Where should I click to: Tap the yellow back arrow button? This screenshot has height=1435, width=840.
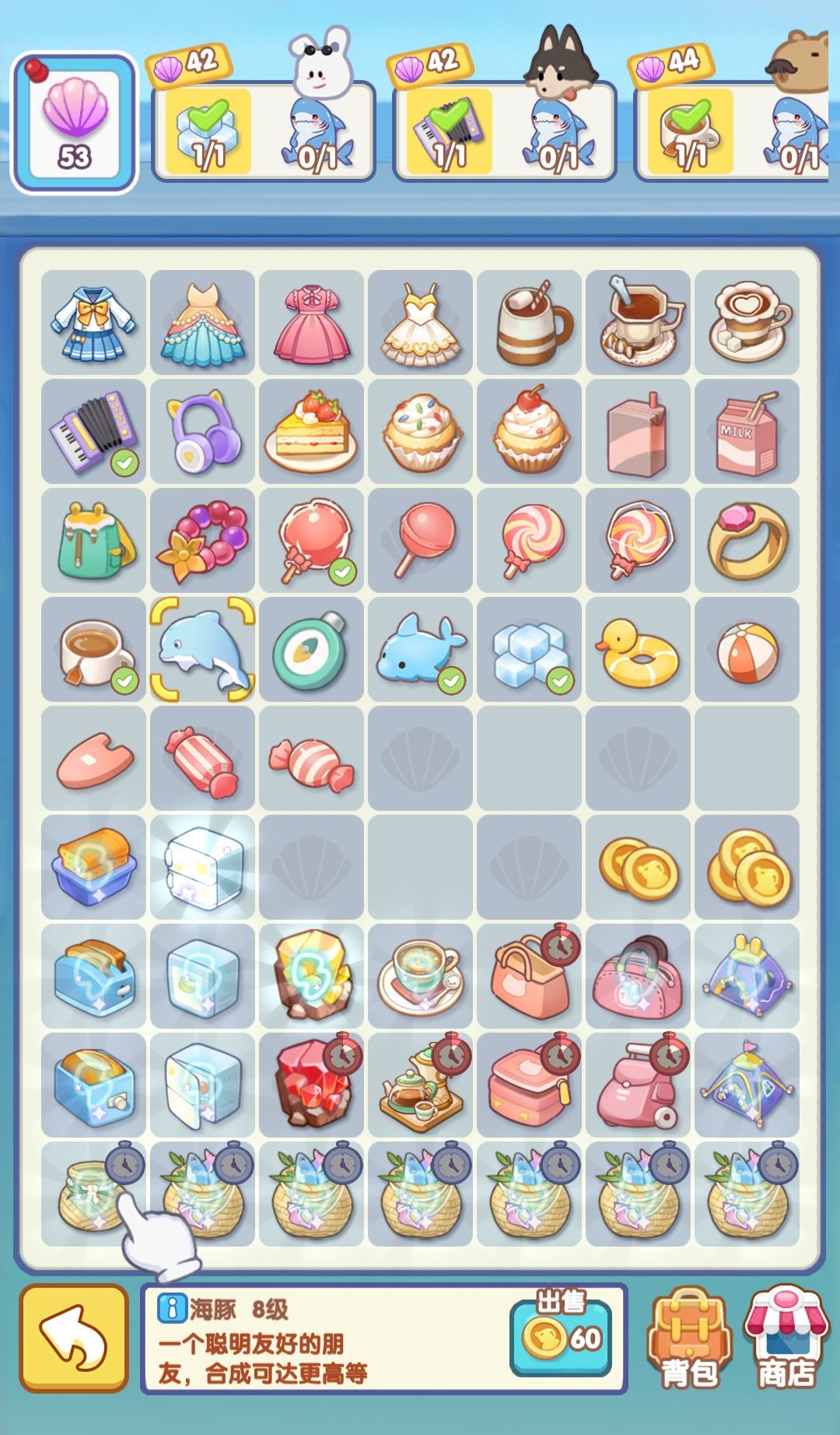coord(74,1338)
